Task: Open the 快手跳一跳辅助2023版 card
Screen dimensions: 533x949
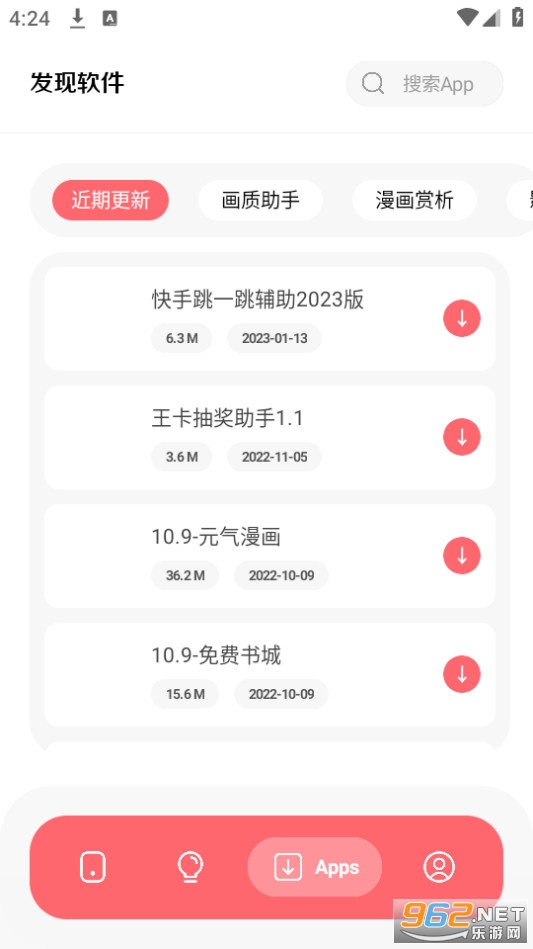Action: 270,318
